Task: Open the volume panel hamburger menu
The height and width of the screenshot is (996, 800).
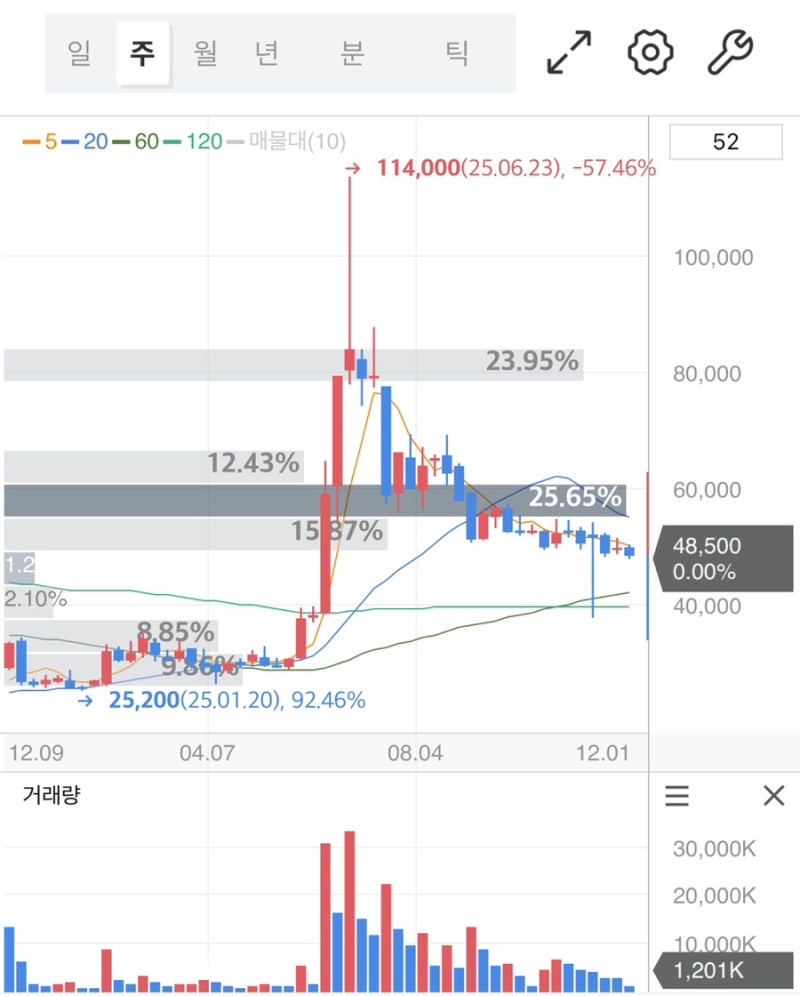Action: (x=677, y=796)
